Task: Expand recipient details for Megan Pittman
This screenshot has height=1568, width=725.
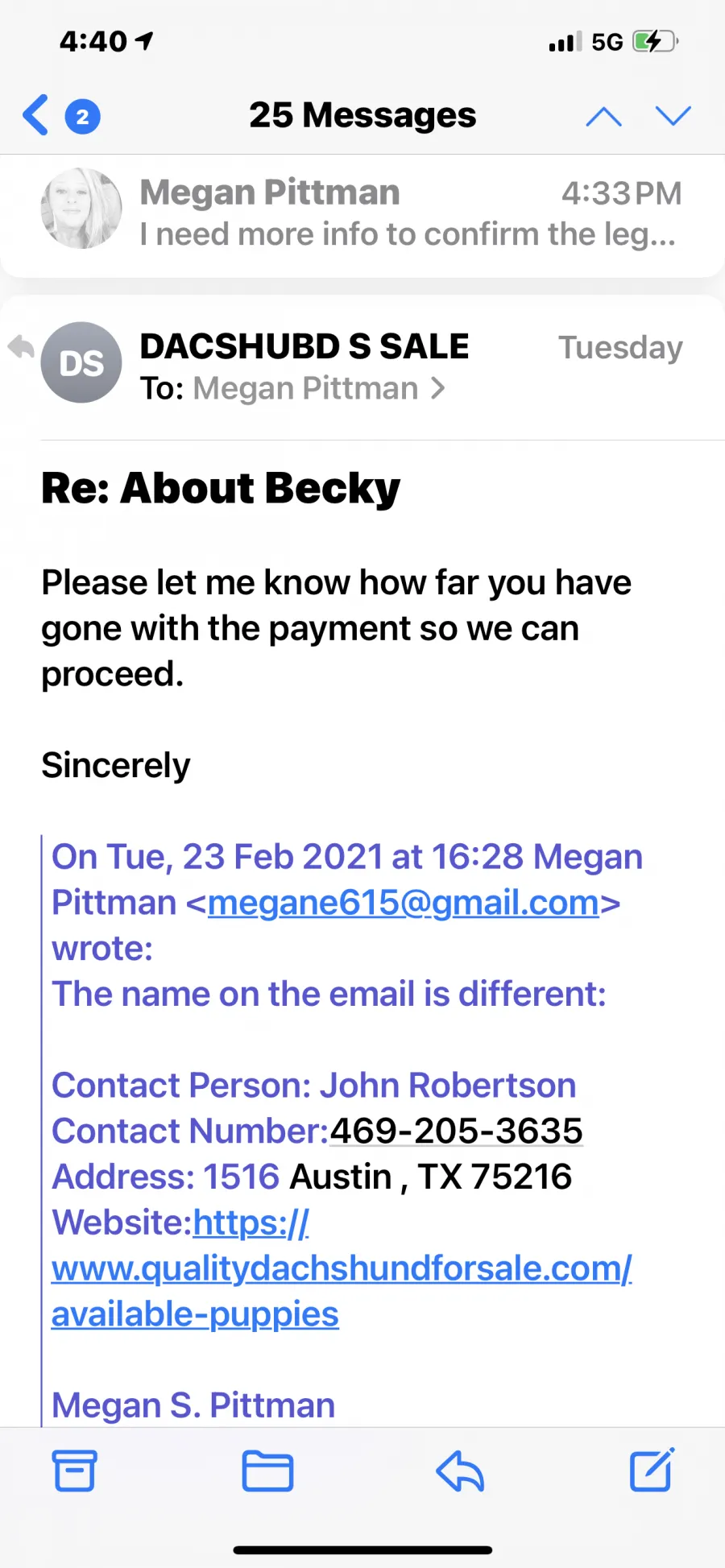Action: click(x=318, y=389)
